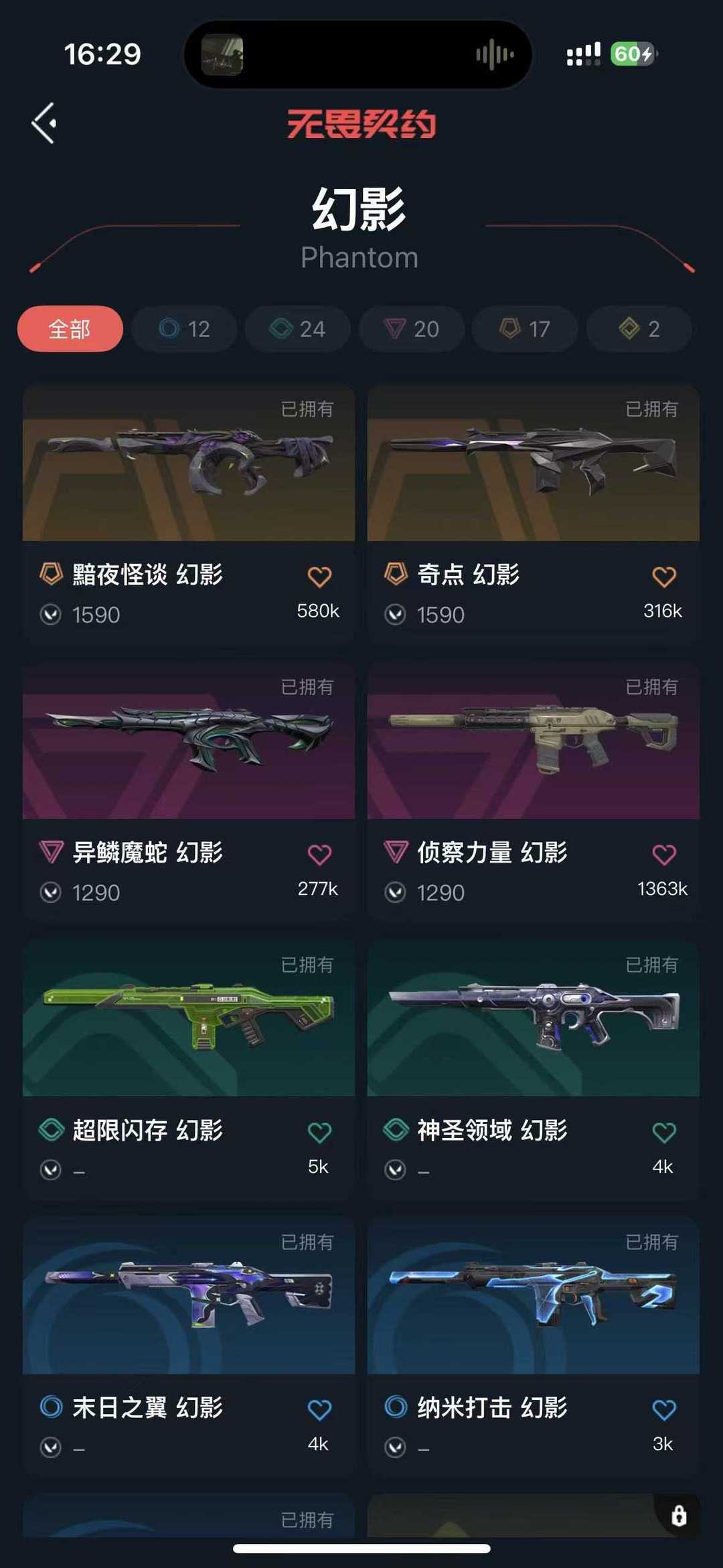Screen dimensions: 723x1568
Task: Open the 黯夜怪谈 幻影 skin card
Action: (x=189, y=514)
